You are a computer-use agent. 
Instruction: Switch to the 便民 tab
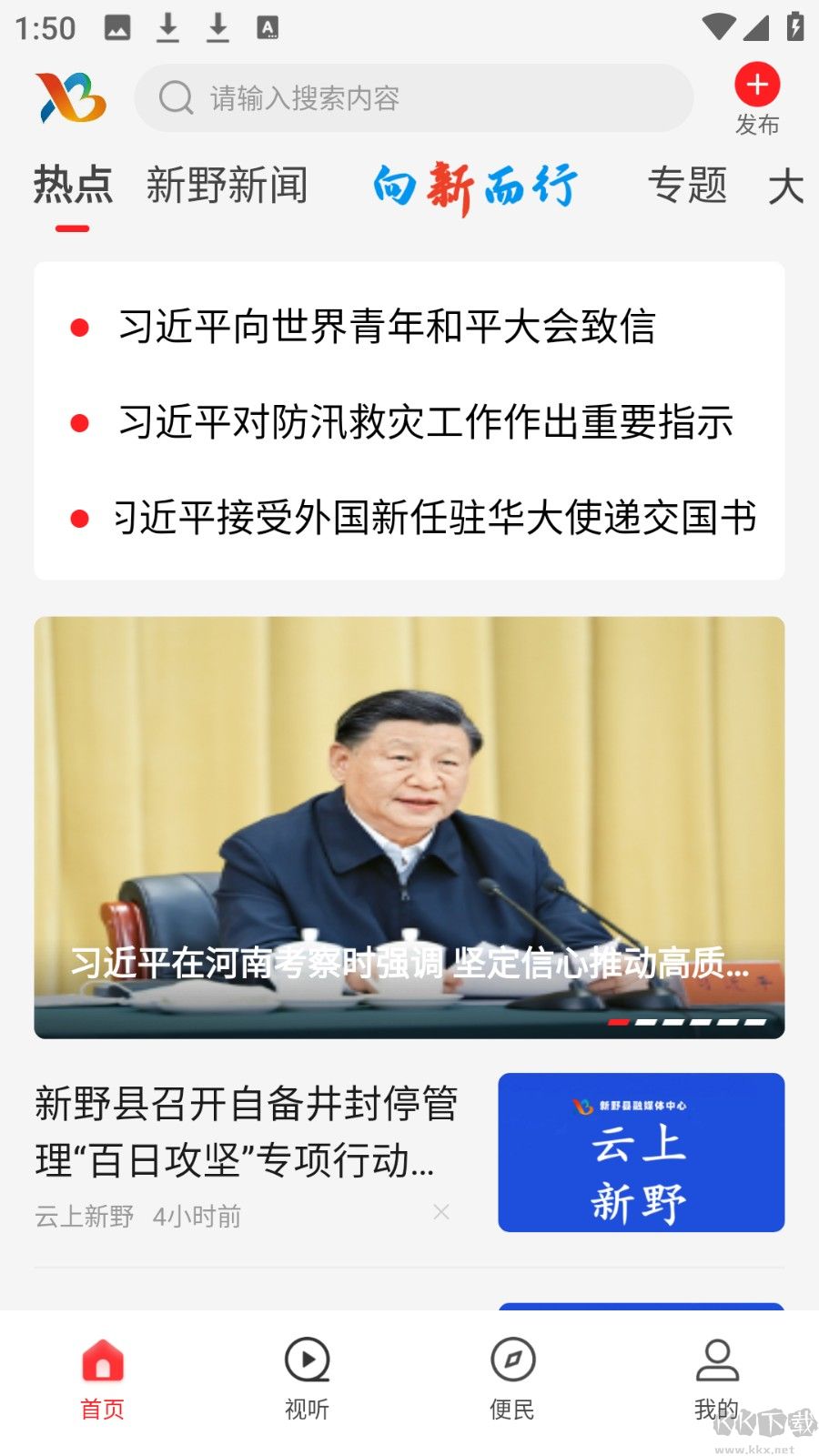tap(512, 1378)
